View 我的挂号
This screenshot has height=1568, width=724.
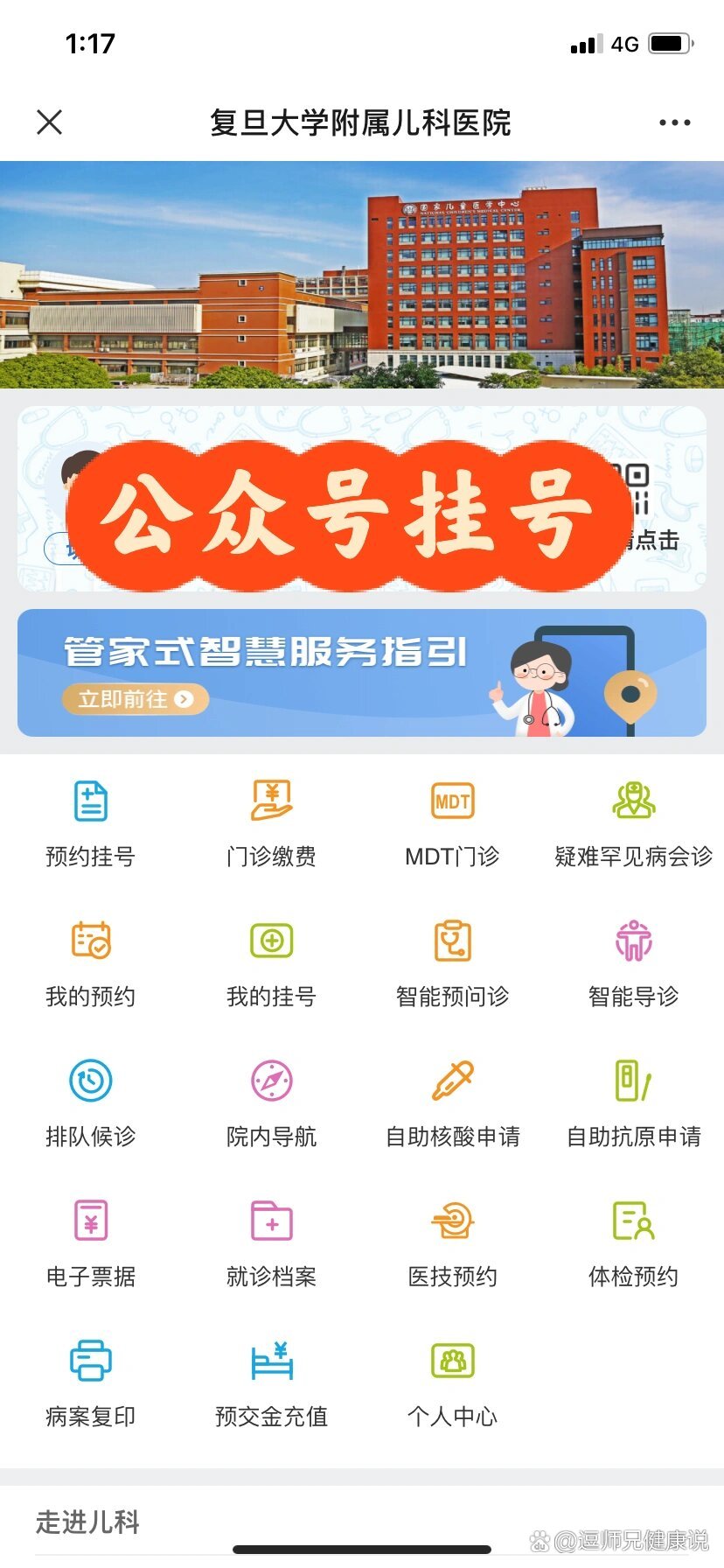(271, 962)
